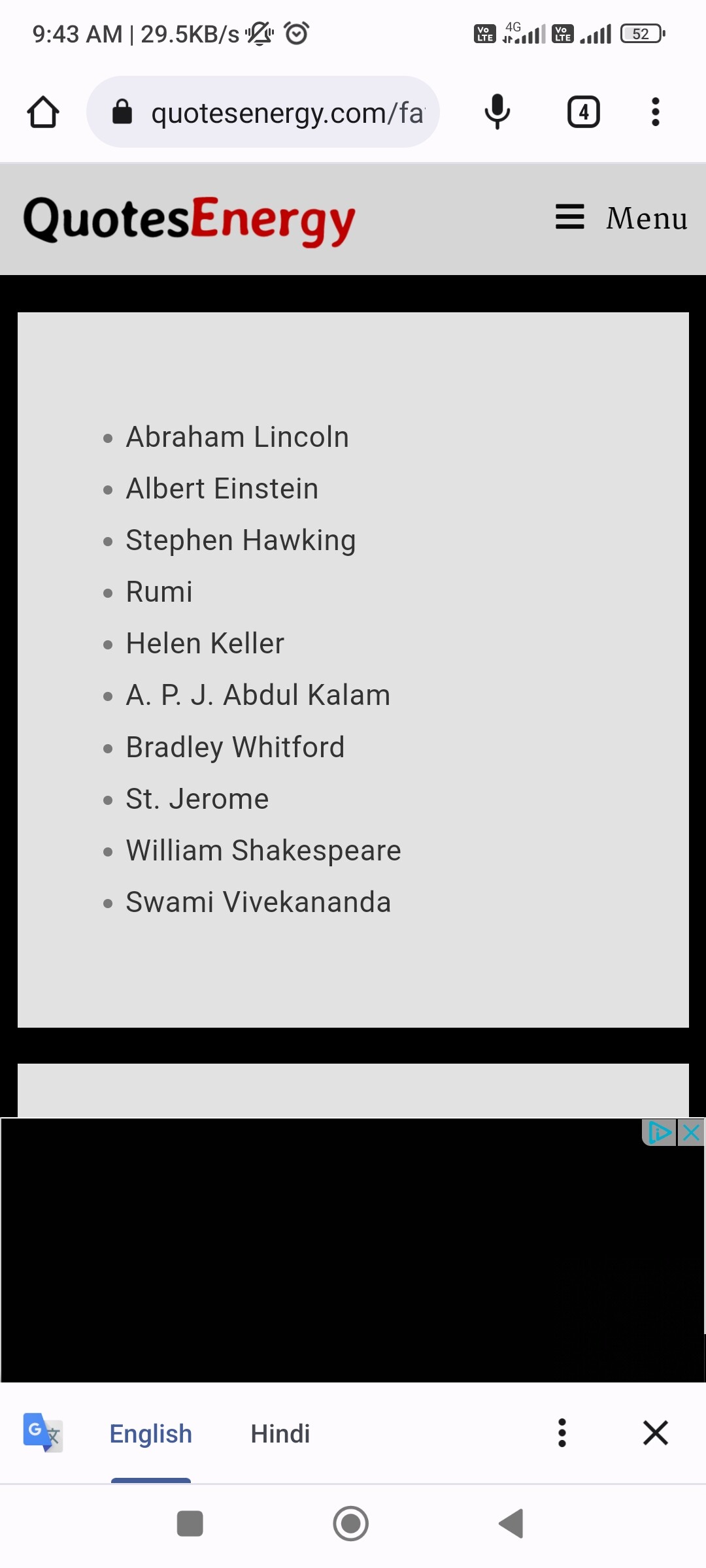Open translate bar more options
The height and width of the screenshot is (1568, 706).
coord(562,1433)
